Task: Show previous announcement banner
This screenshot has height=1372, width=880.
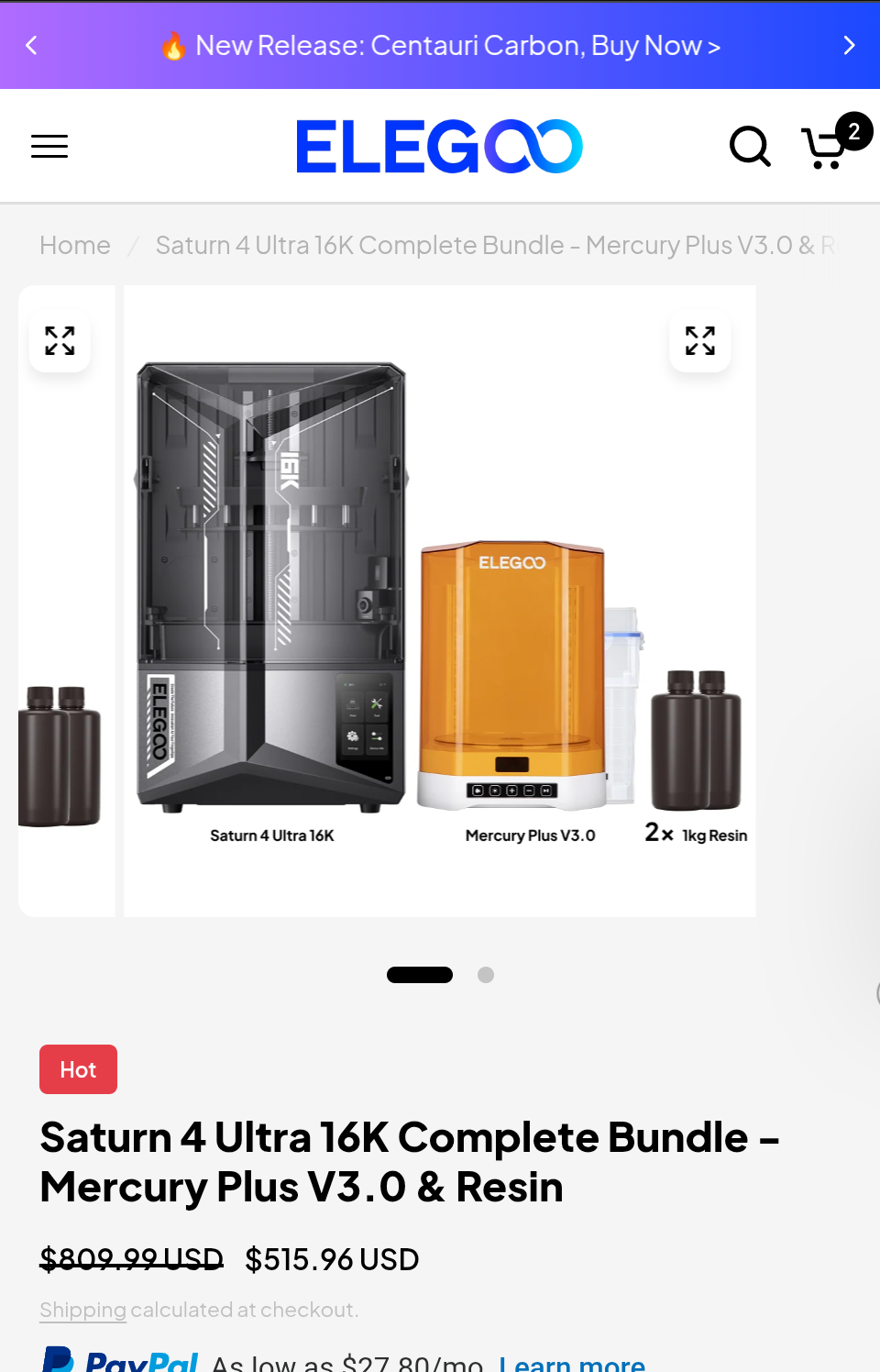Action: 32,45
